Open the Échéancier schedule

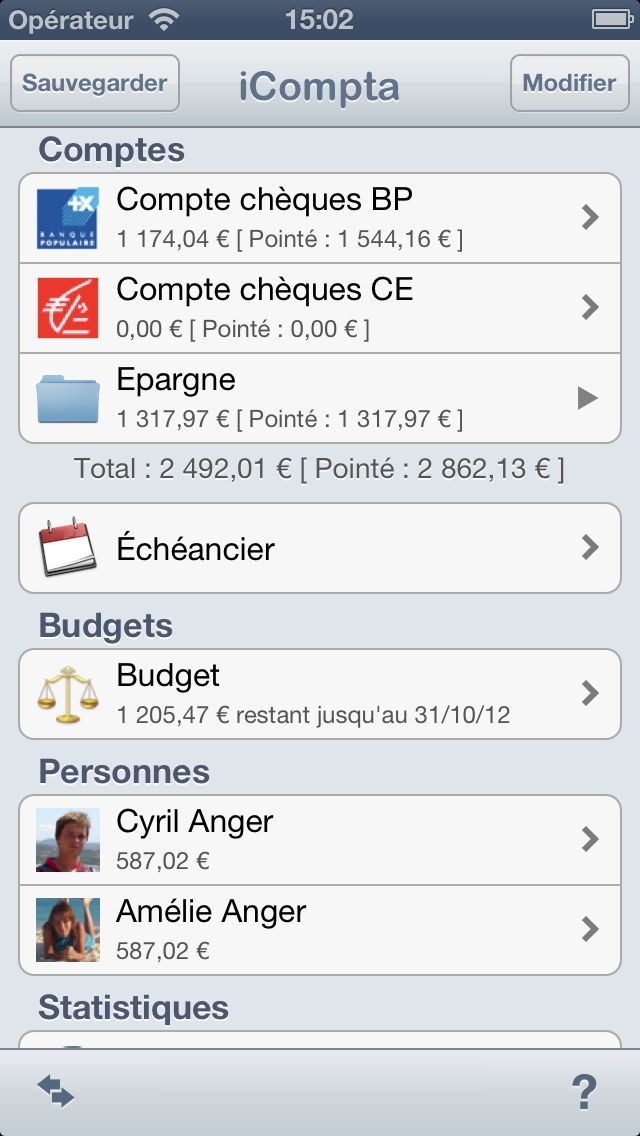(320, 548)
